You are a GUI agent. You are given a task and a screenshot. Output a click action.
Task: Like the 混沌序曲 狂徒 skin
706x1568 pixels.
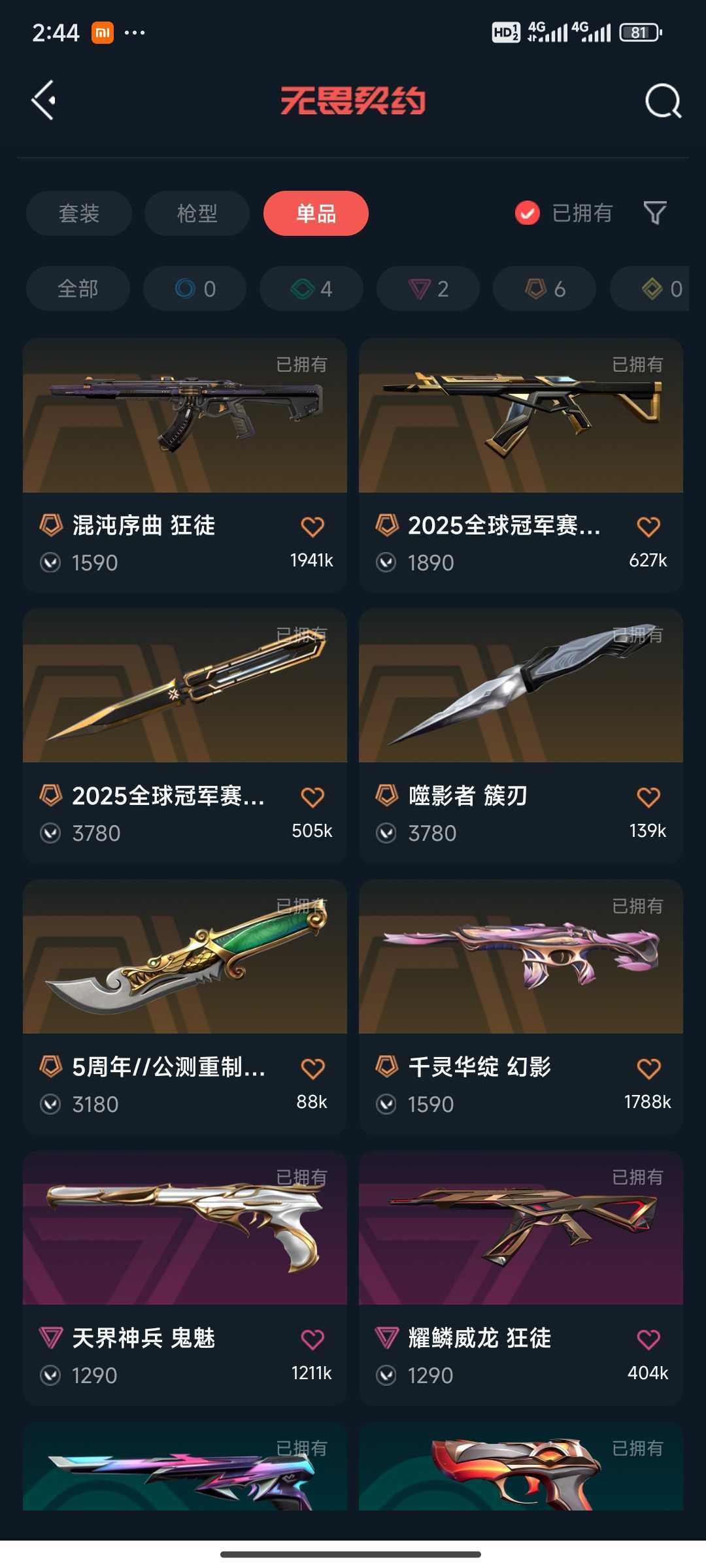coord(312,527)
